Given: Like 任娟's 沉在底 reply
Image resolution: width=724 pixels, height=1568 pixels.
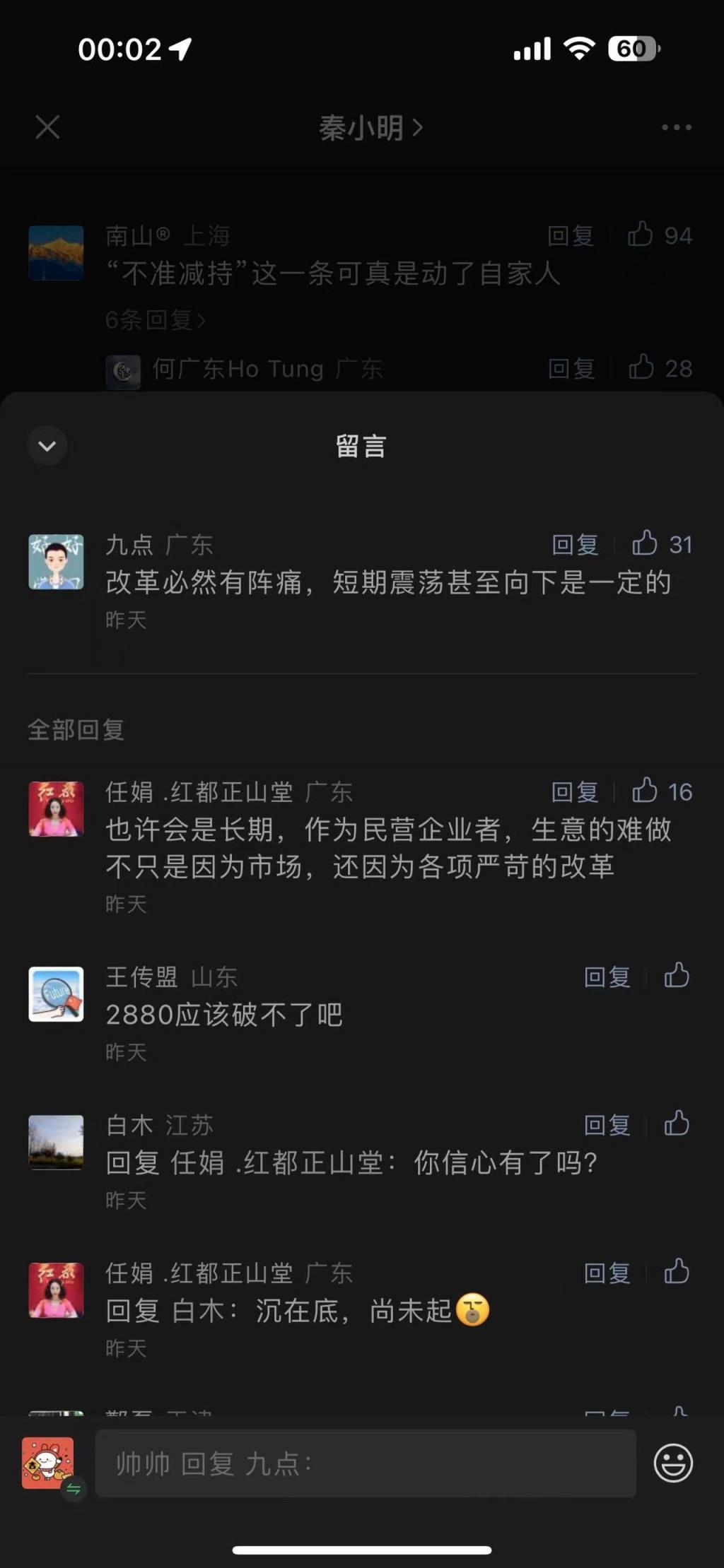Looking at the screenshot, I should click(677, 1272).
